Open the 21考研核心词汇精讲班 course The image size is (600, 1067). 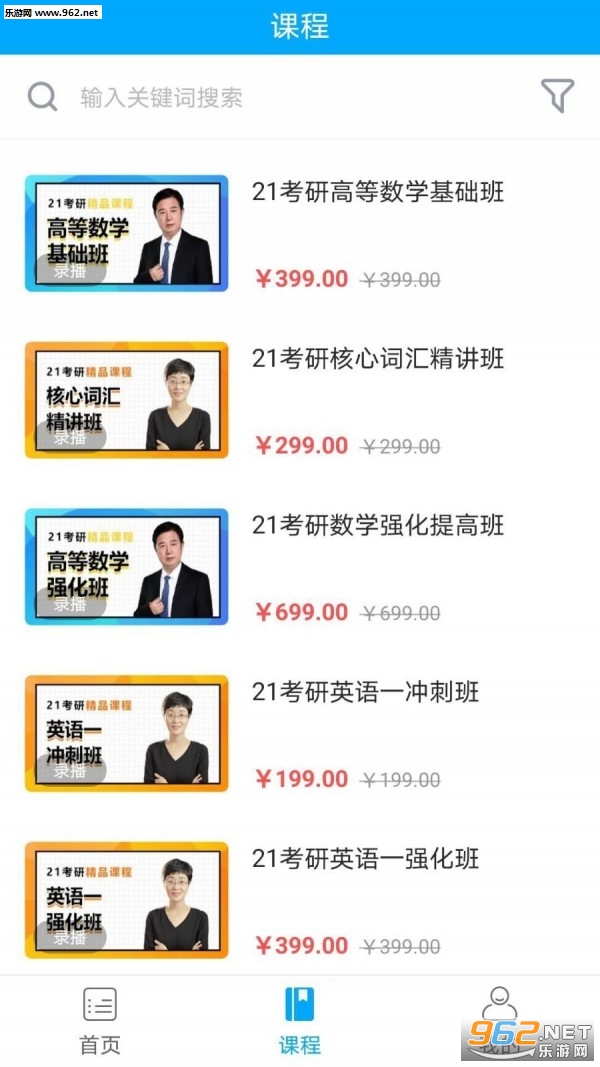(x=378, y=359)
